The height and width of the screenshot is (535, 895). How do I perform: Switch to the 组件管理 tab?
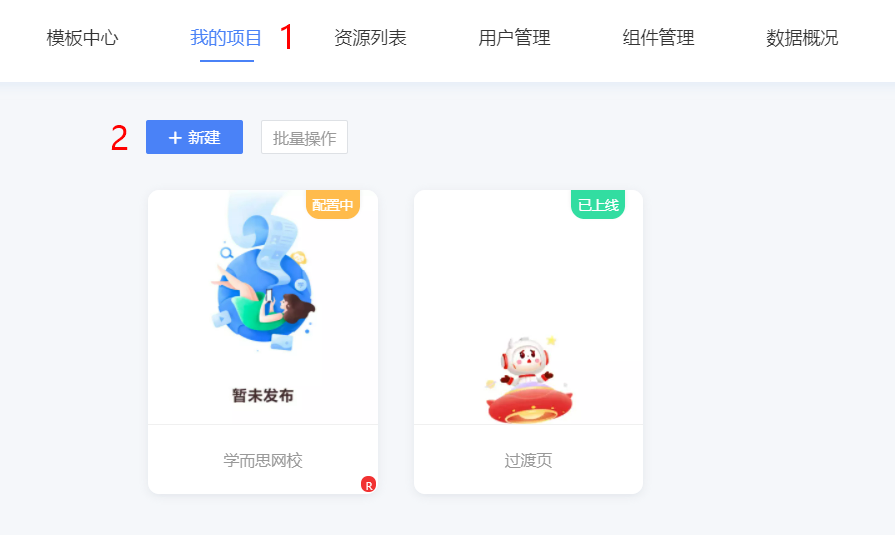(x=658, y=39)
